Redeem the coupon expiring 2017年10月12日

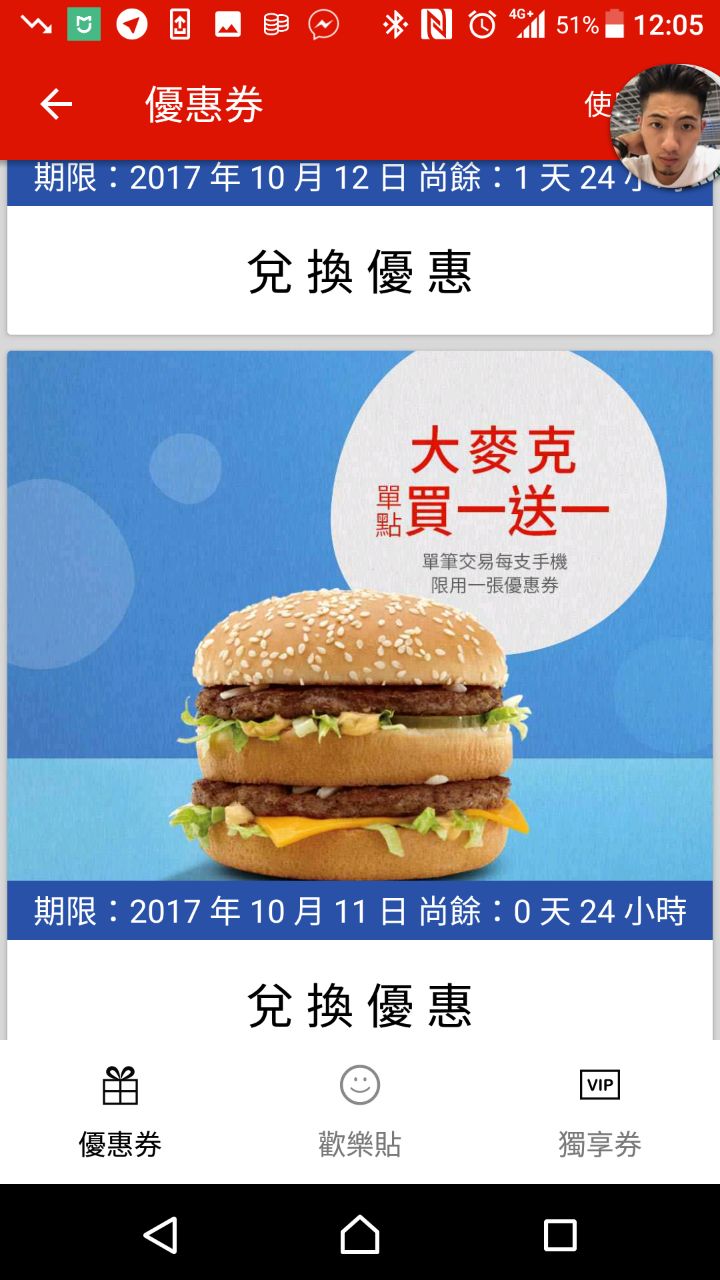coord(360,272)
